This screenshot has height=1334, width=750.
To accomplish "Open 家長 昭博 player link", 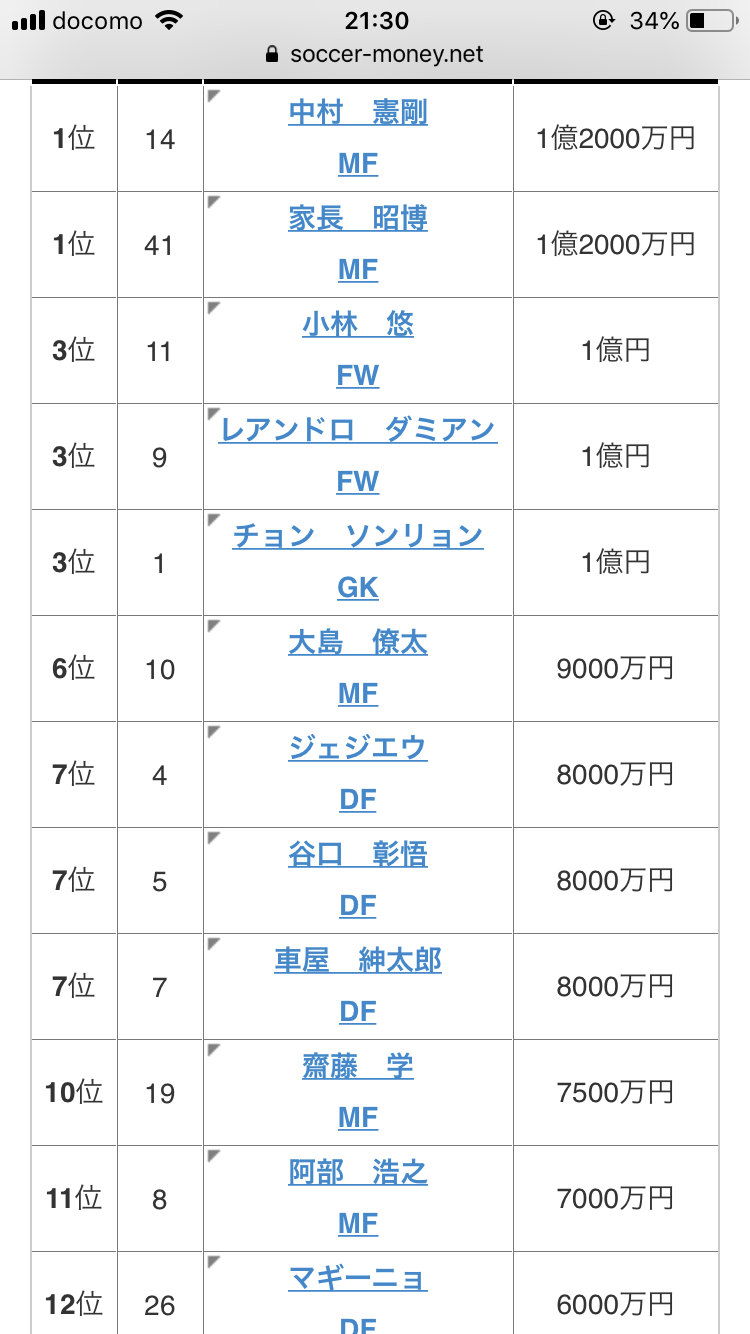I will [358, 219].
